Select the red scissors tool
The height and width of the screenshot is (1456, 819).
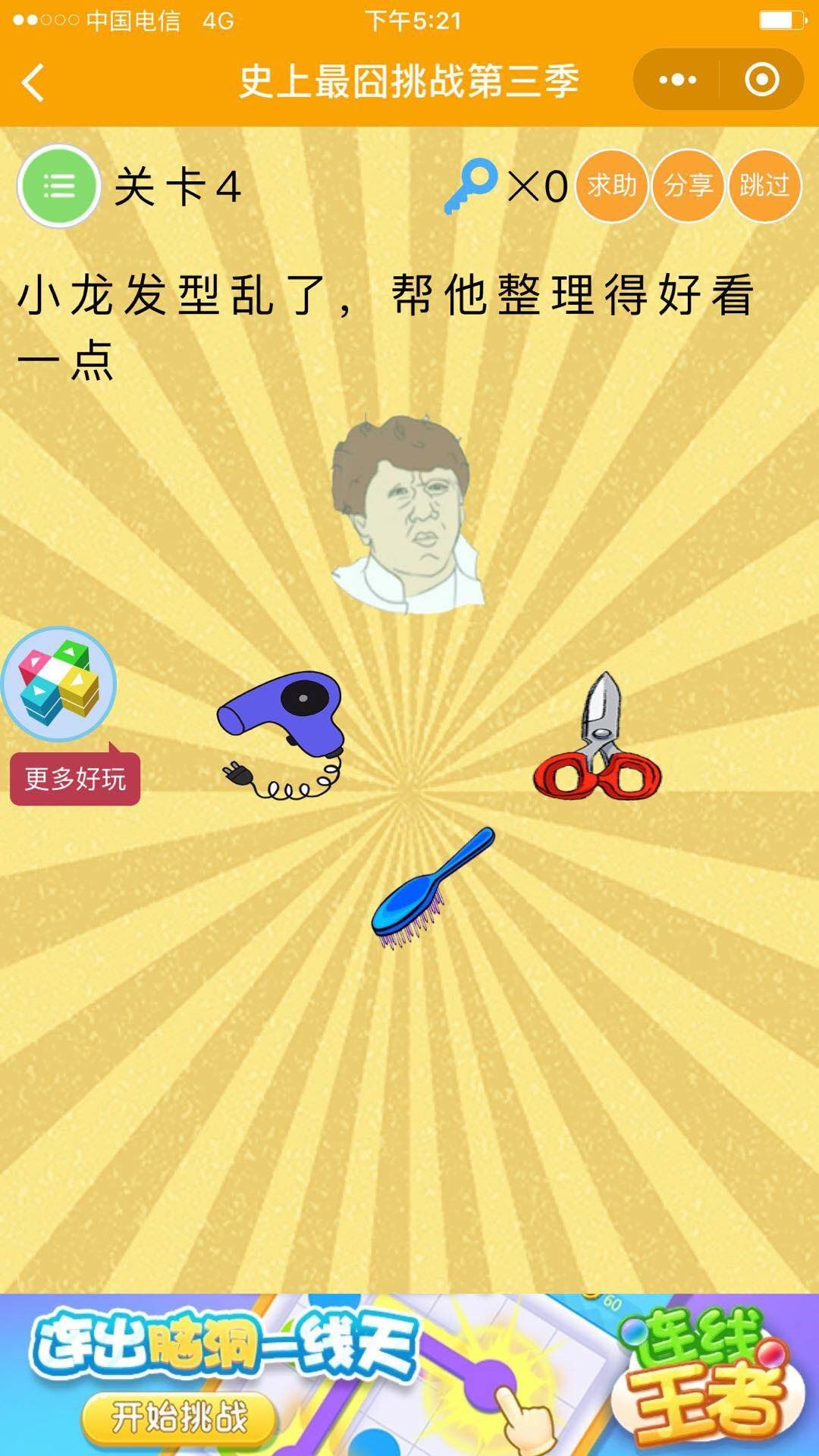point(599,739)
